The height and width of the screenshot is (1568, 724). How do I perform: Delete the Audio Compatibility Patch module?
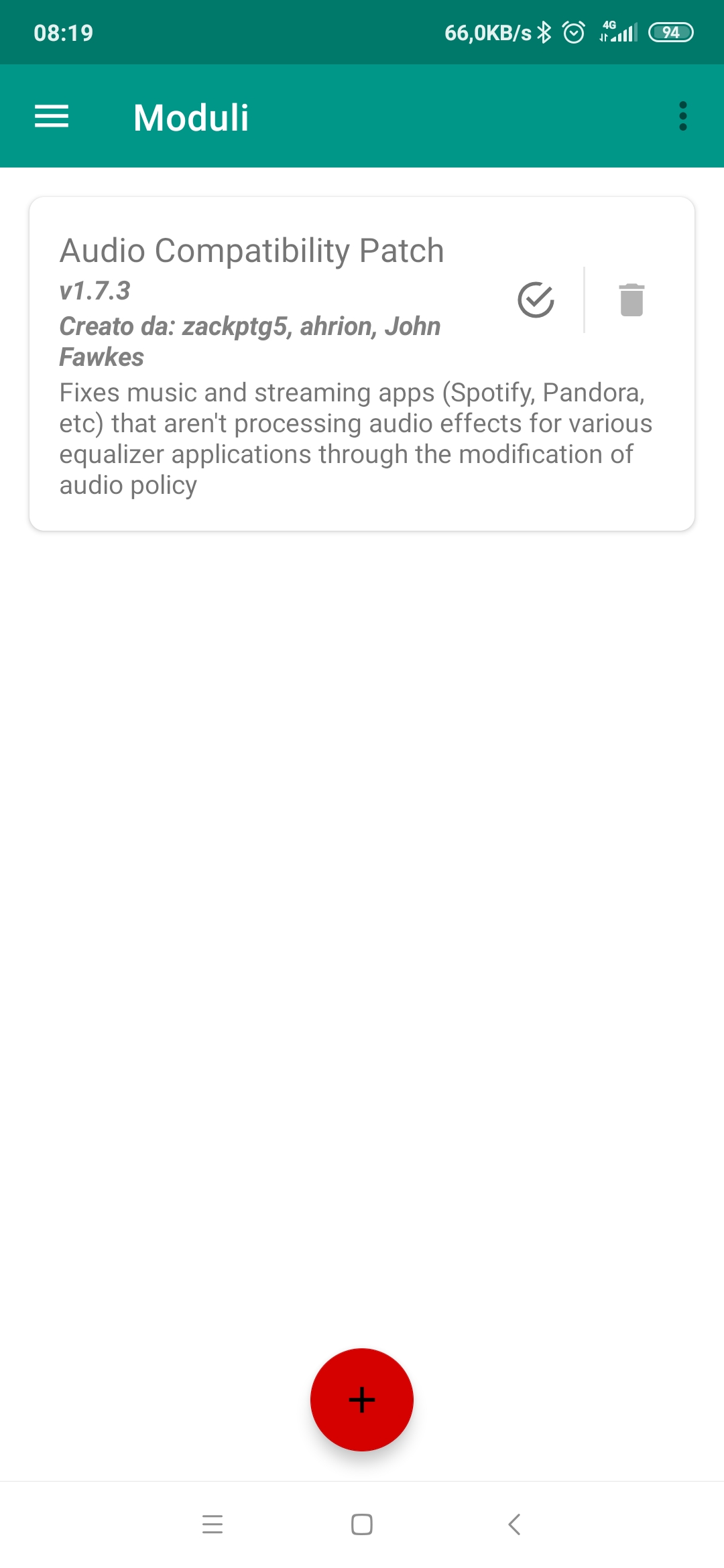631,300
